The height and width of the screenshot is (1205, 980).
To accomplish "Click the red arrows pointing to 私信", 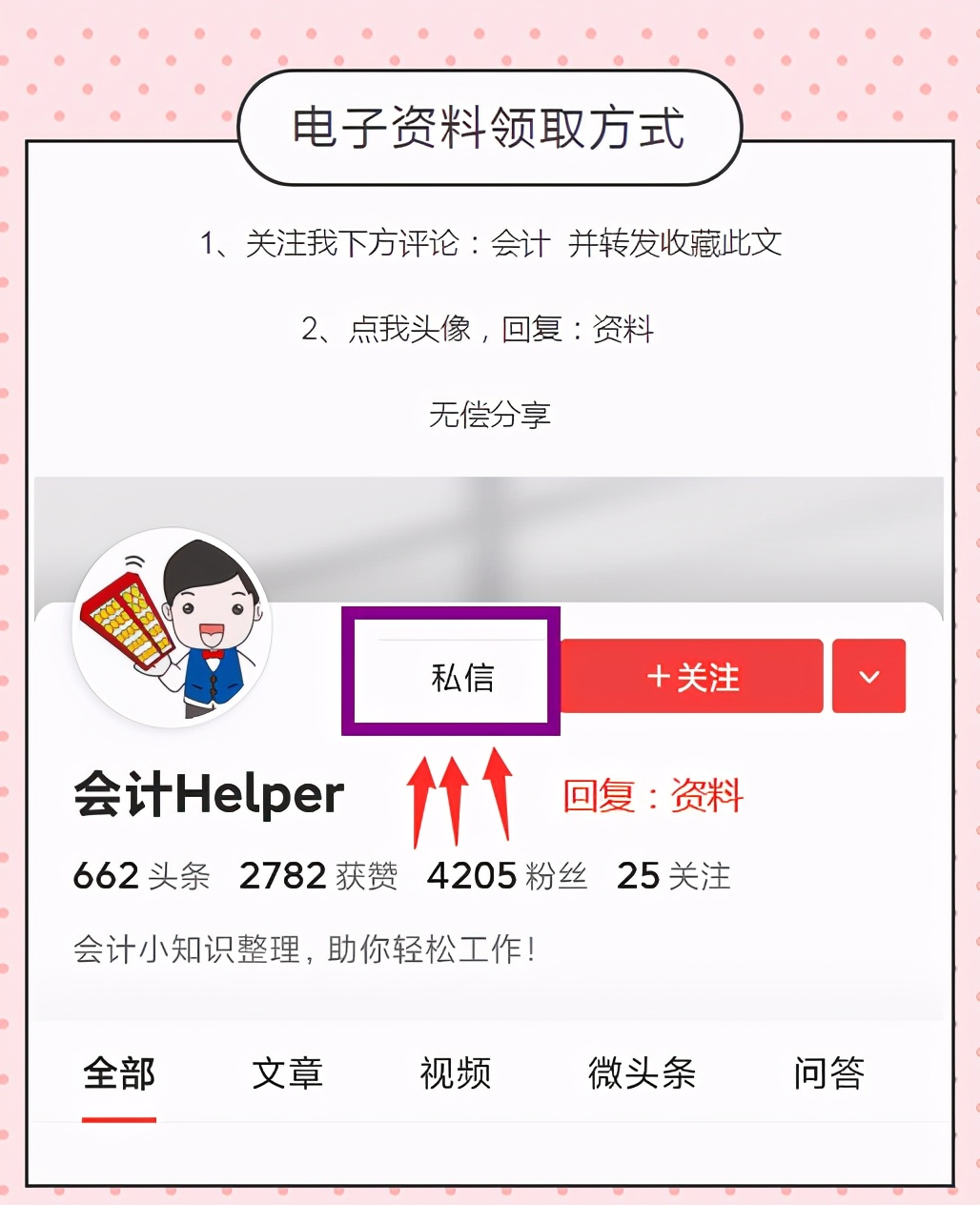I will coord(456,801).
